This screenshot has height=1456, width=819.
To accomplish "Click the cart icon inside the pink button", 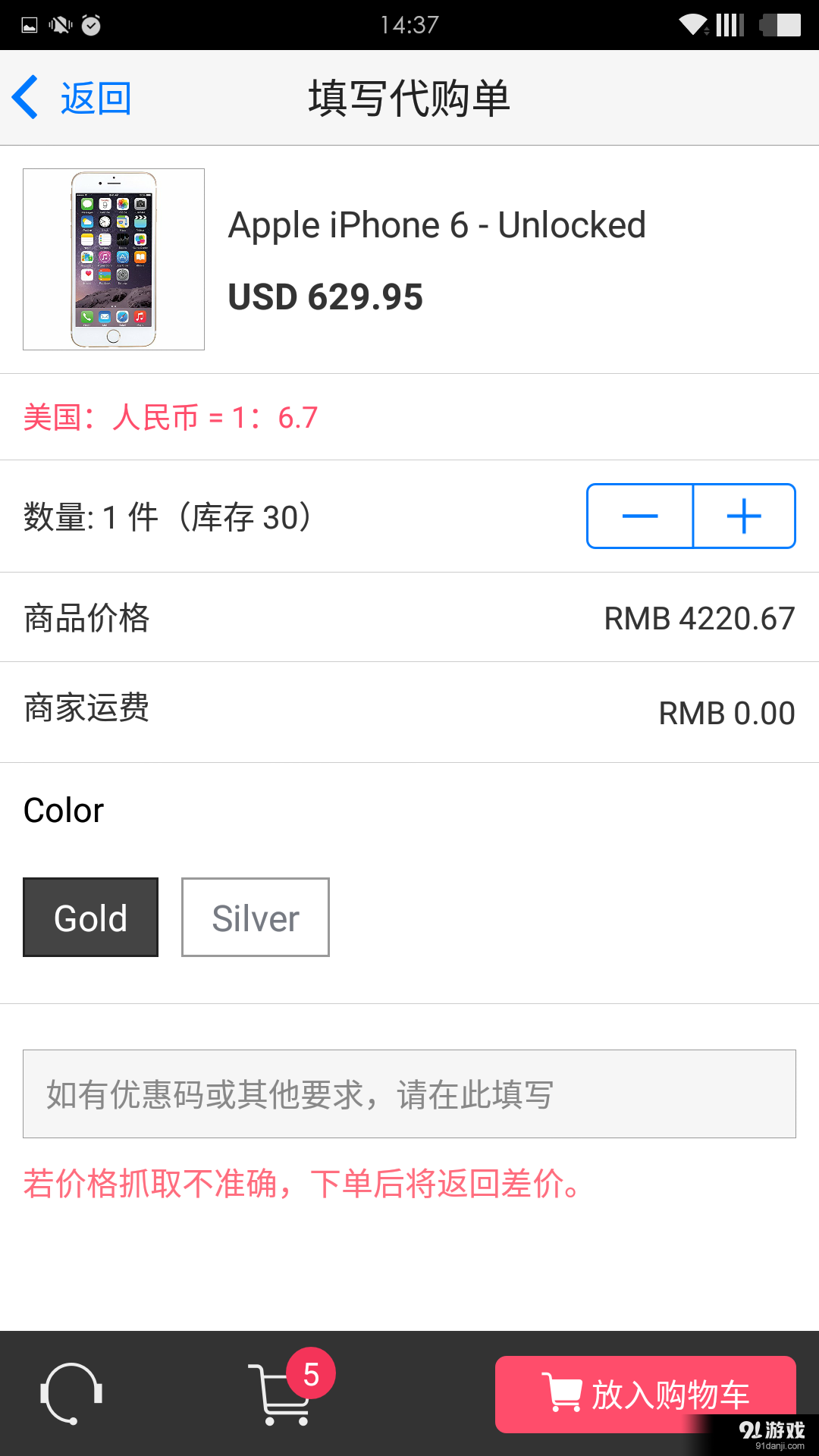I will coord(561,1394).
